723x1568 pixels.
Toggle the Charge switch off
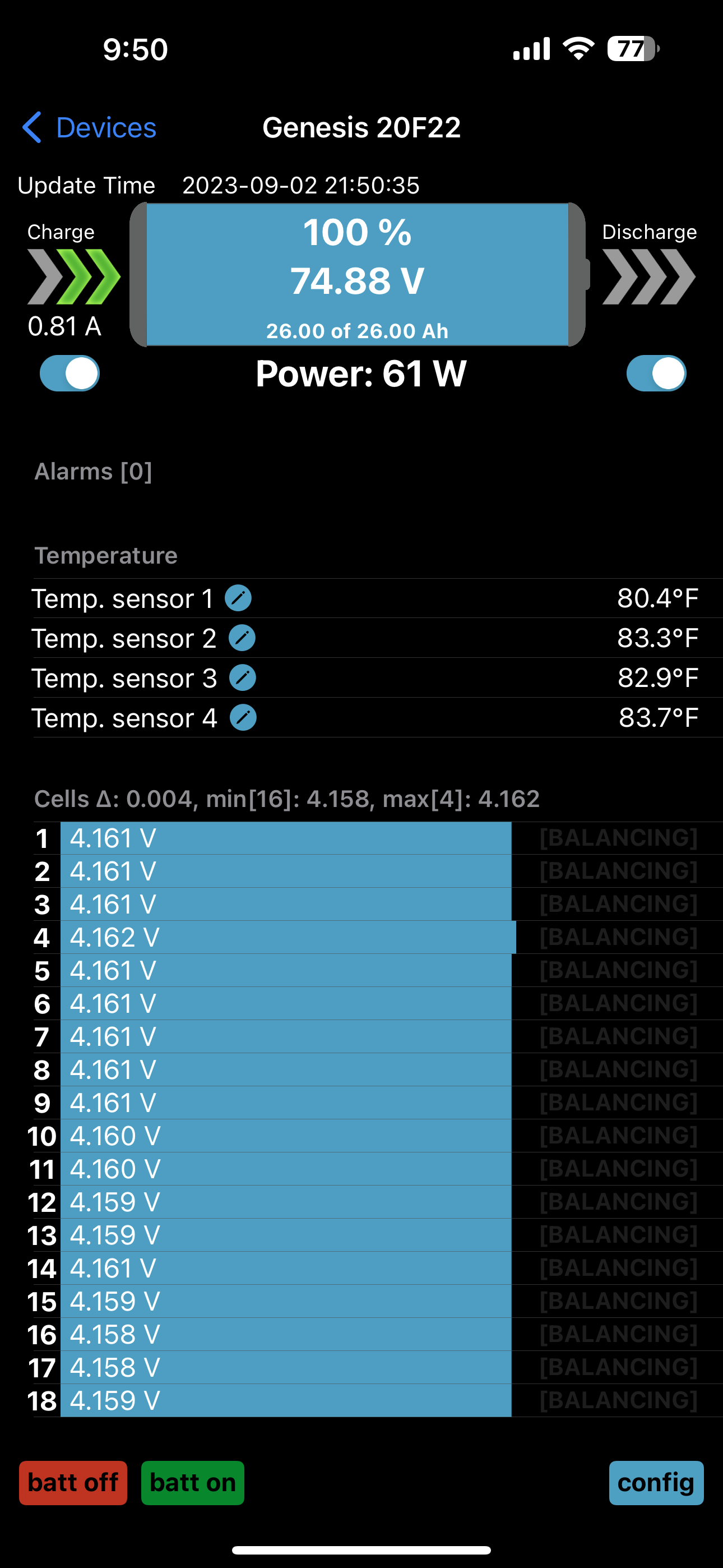pos(70,373)
